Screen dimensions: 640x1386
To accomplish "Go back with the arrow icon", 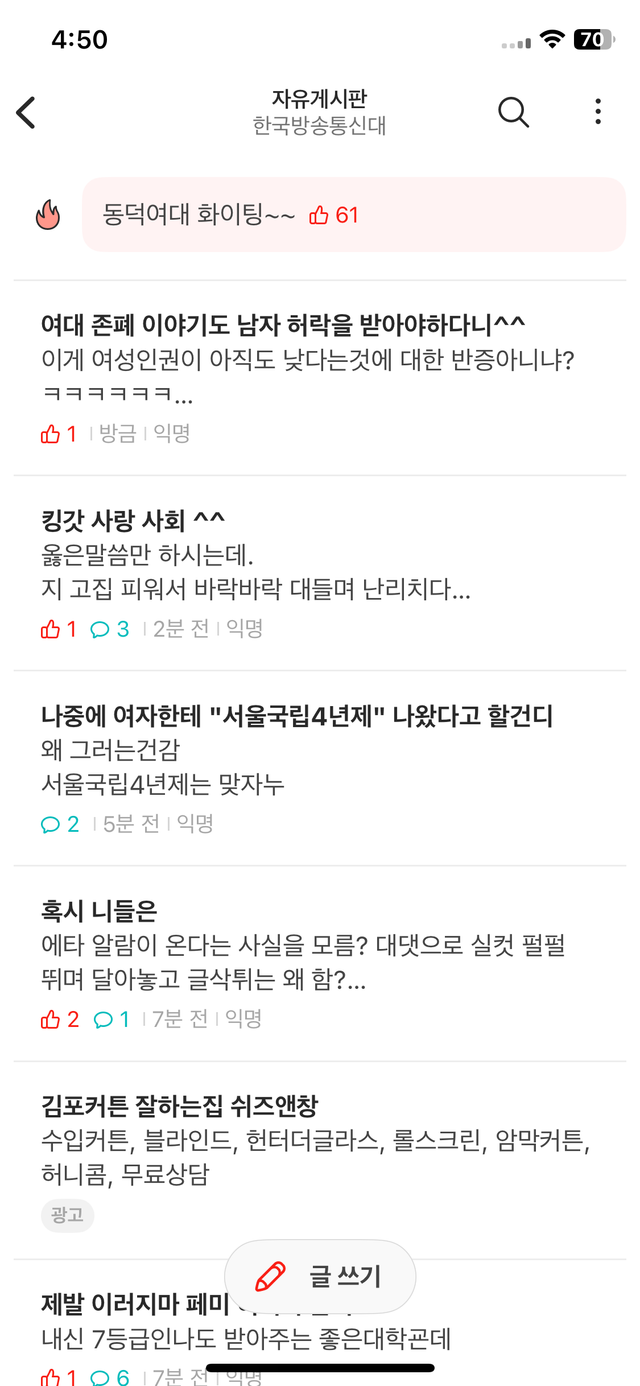I will (x=27, y=113).
